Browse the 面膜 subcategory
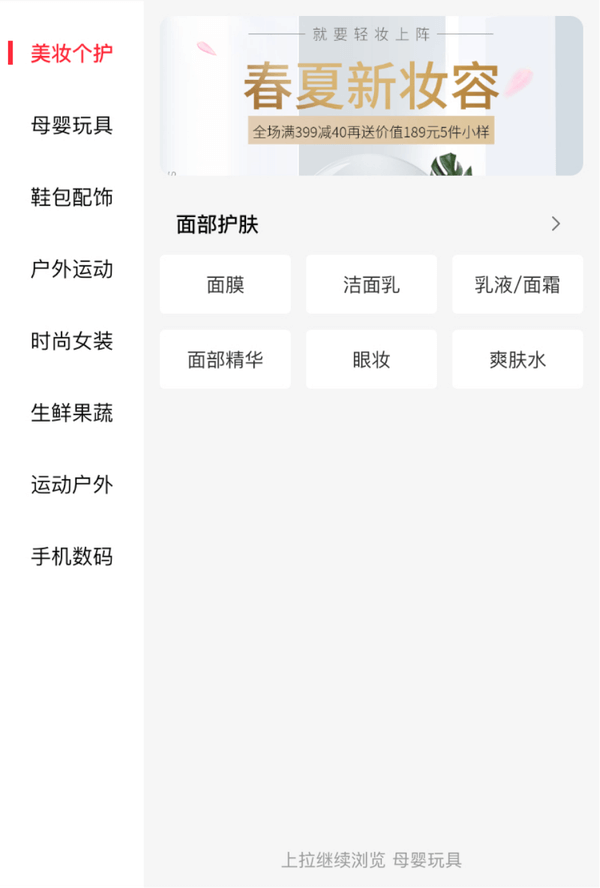Image resolution: width=600 pixels, height=888 pixels. pos(225,285)
